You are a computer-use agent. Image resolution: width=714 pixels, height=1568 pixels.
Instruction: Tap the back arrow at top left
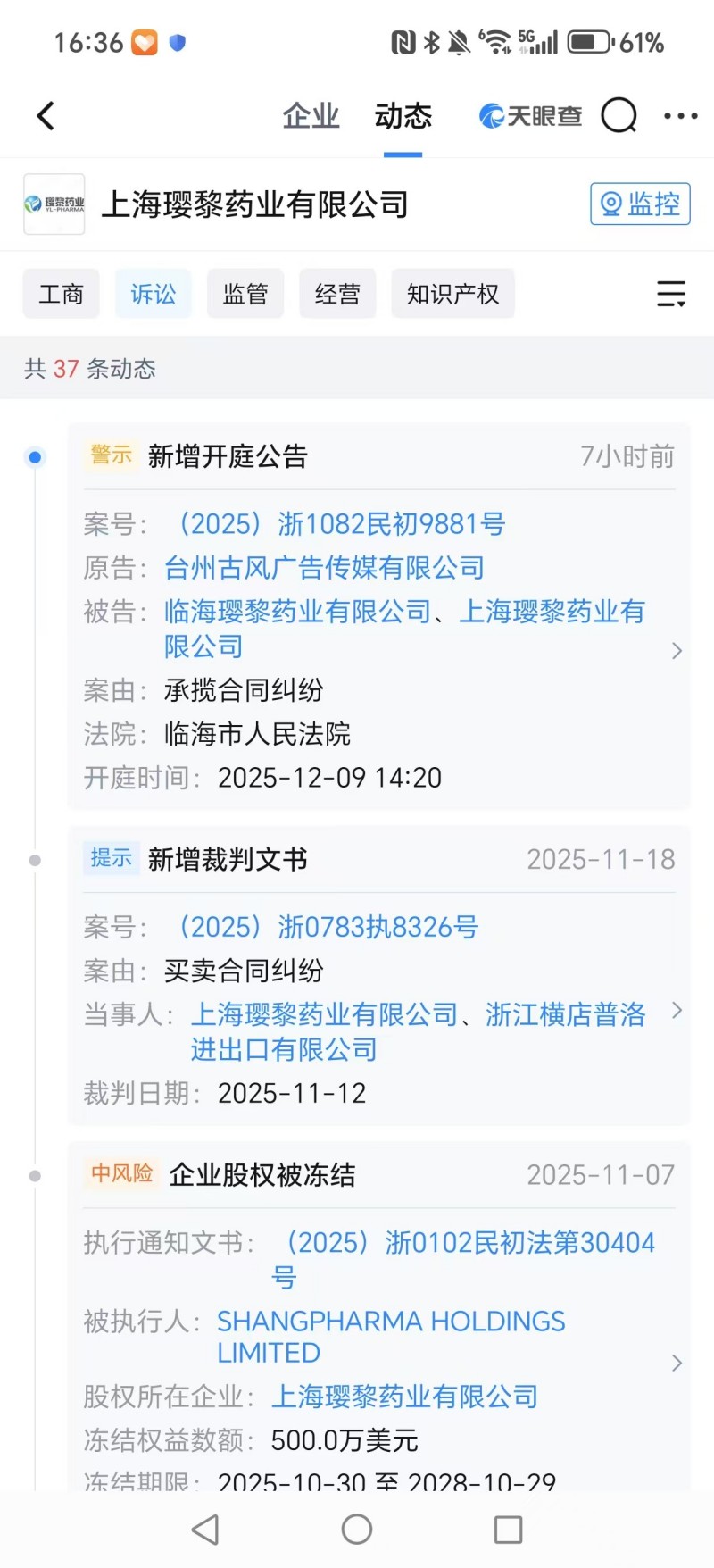pyautogui.click(x=45, y=115)
